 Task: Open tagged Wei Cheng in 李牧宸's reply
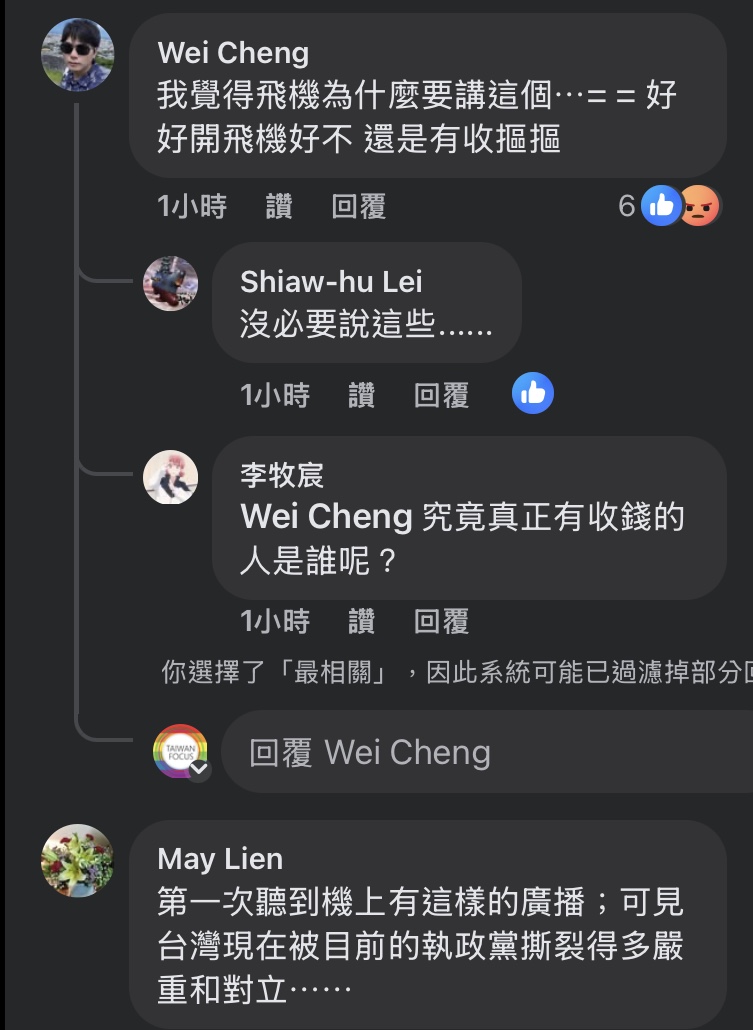click(327, 517)
